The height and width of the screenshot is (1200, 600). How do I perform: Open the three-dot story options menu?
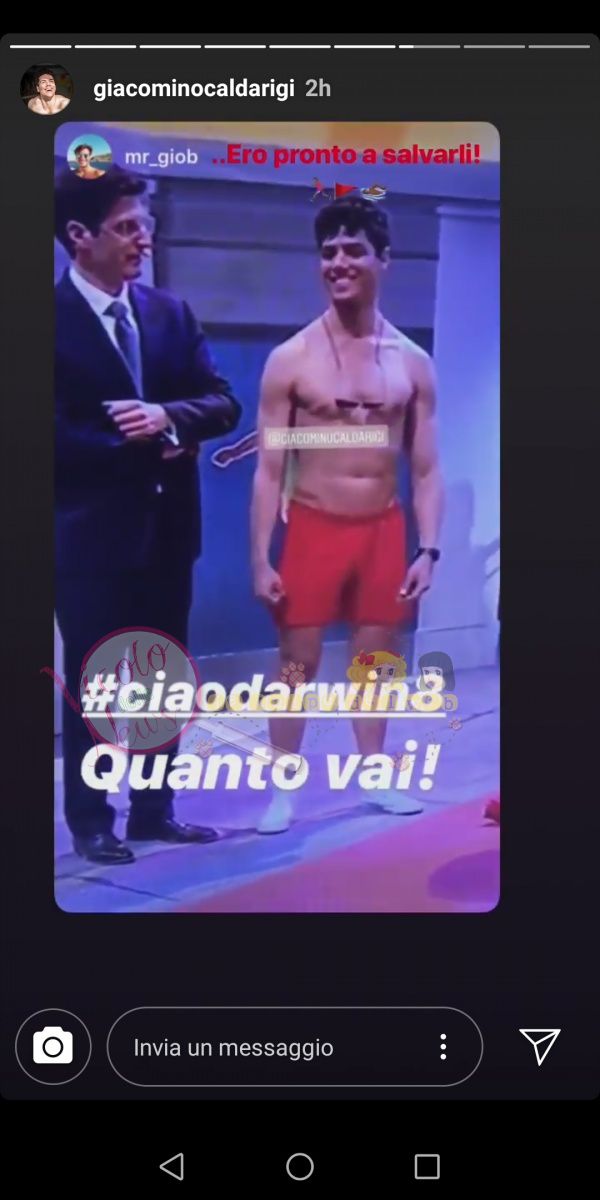(443, 1047)
